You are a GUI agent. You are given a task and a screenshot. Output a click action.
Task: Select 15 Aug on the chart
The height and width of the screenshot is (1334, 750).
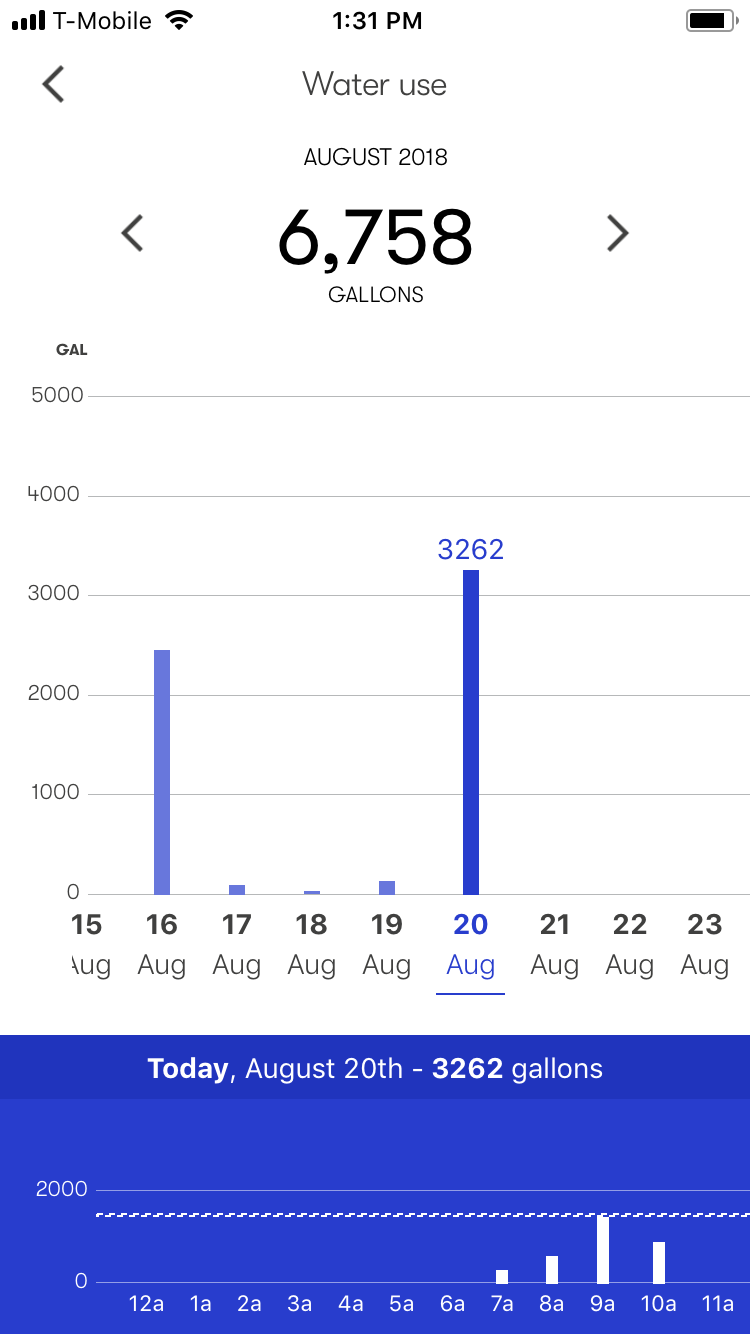(87, 944)
